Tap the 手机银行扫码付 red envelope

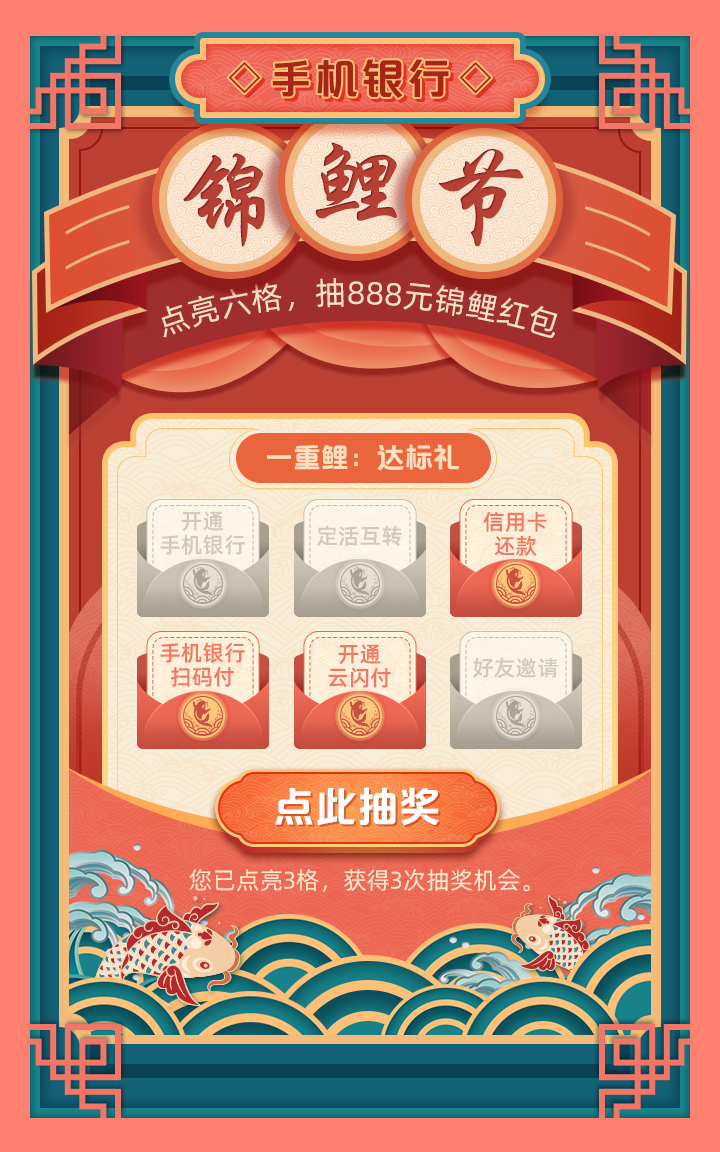203,690
